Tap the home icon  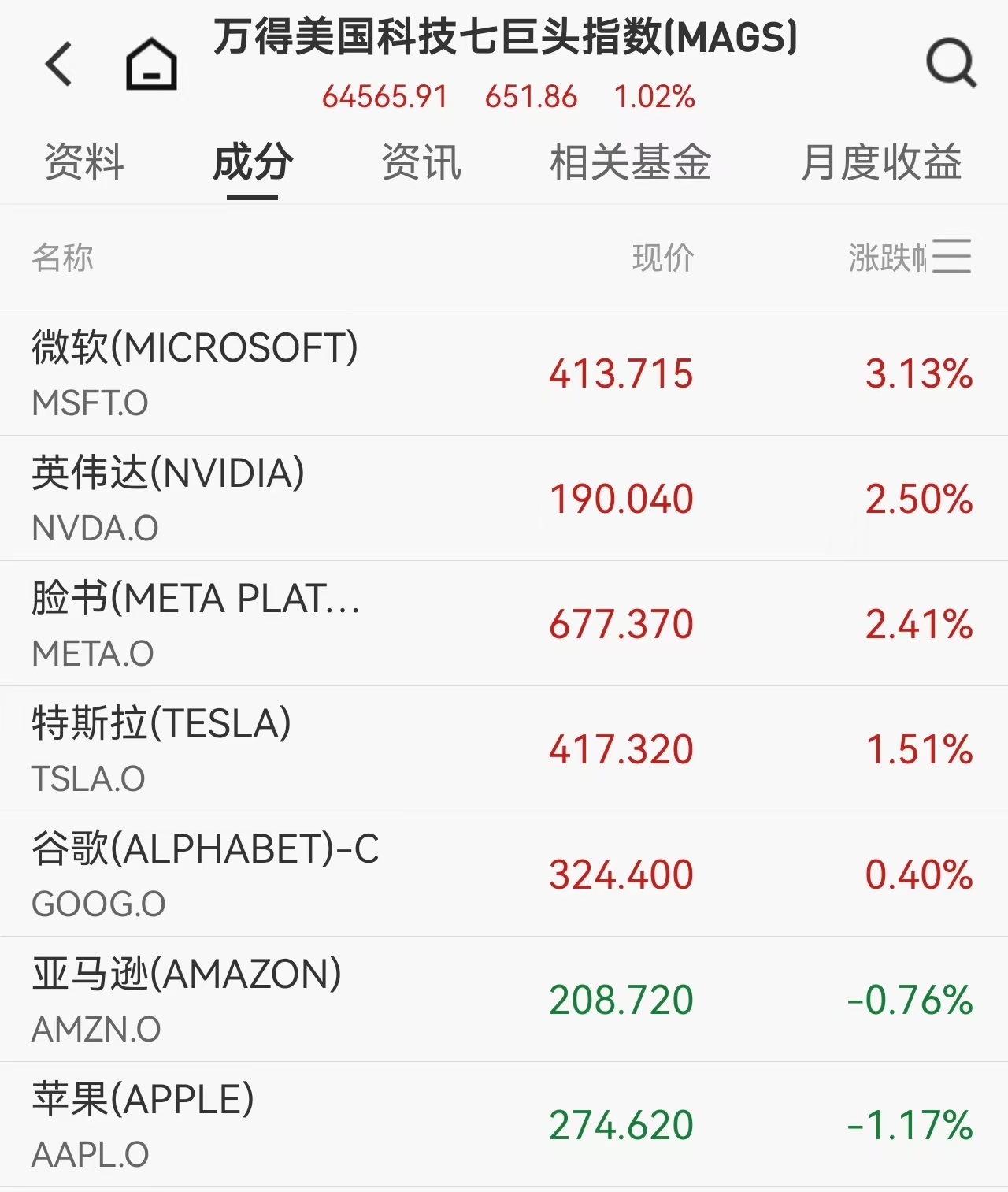151,65
